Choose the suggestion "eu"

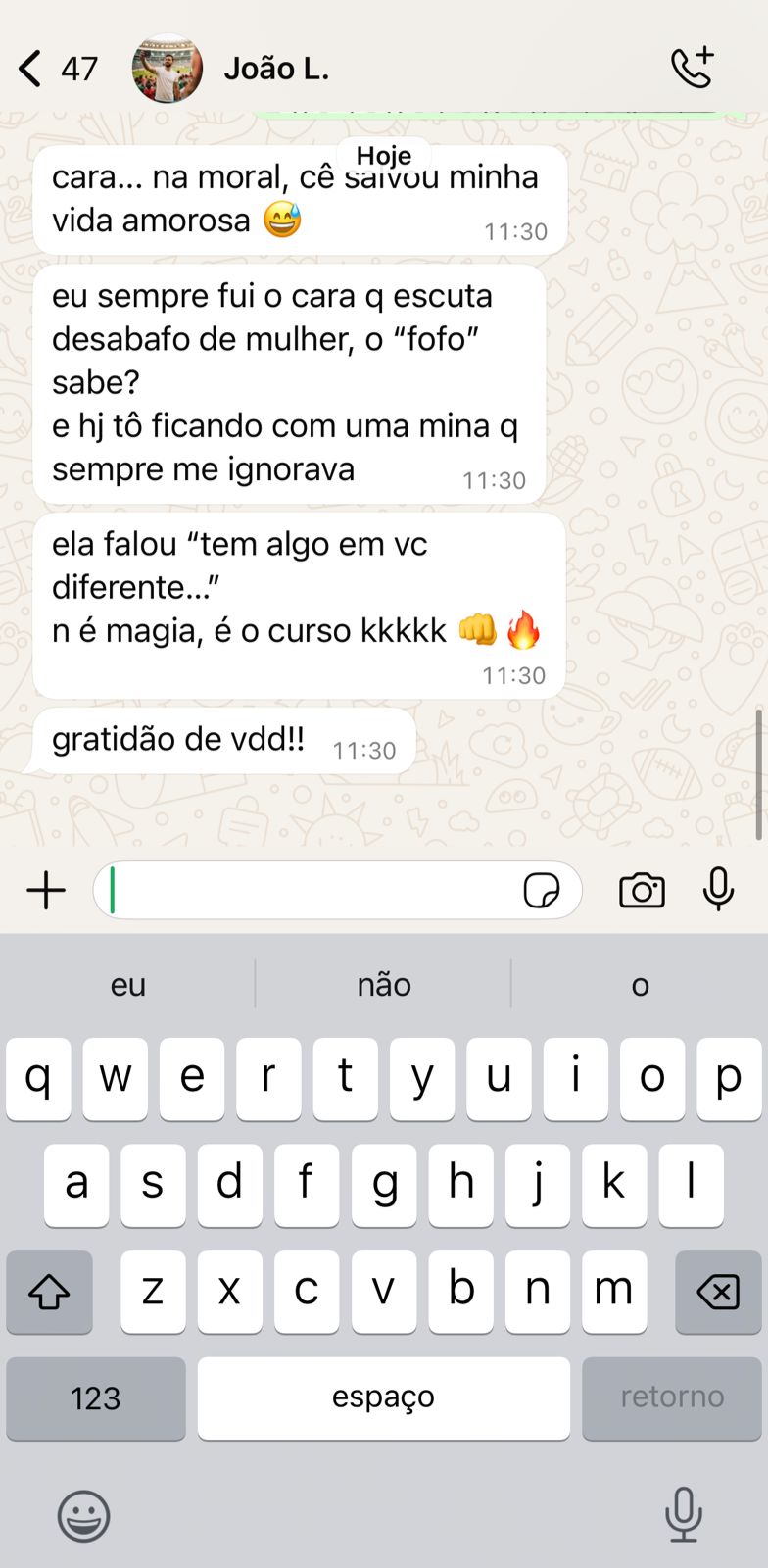tap(127, 985)
